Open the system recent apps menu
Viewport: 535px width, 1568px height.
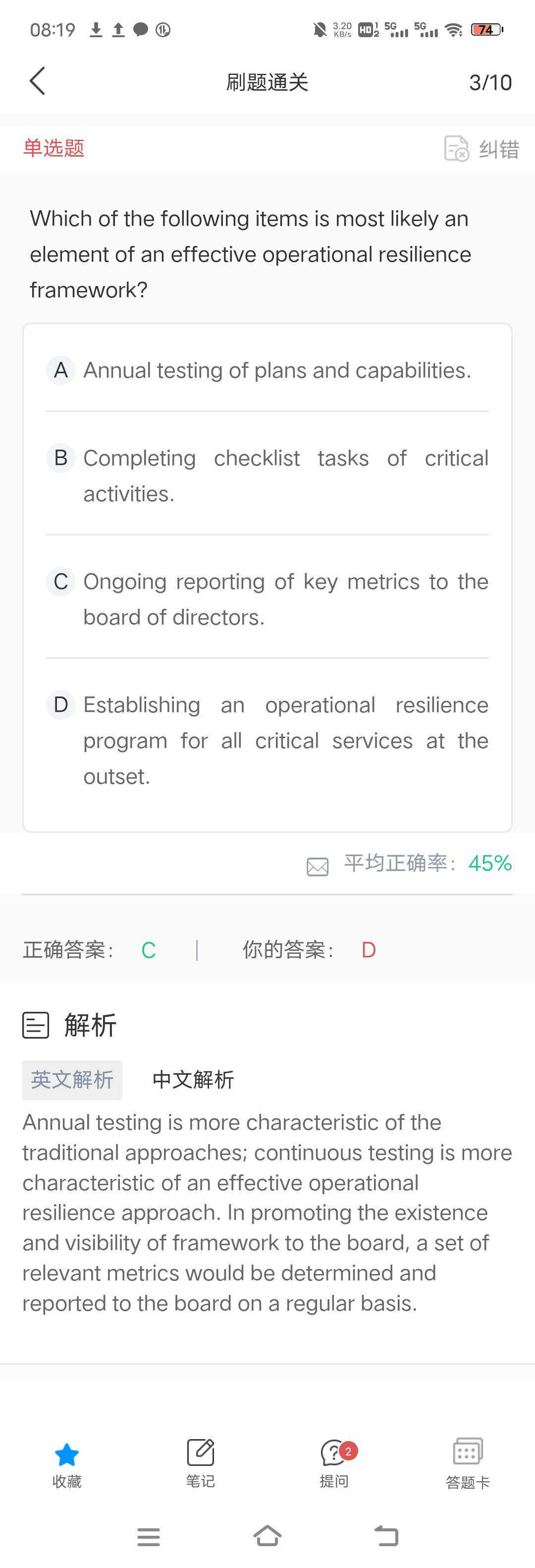tap(149, 1536)
